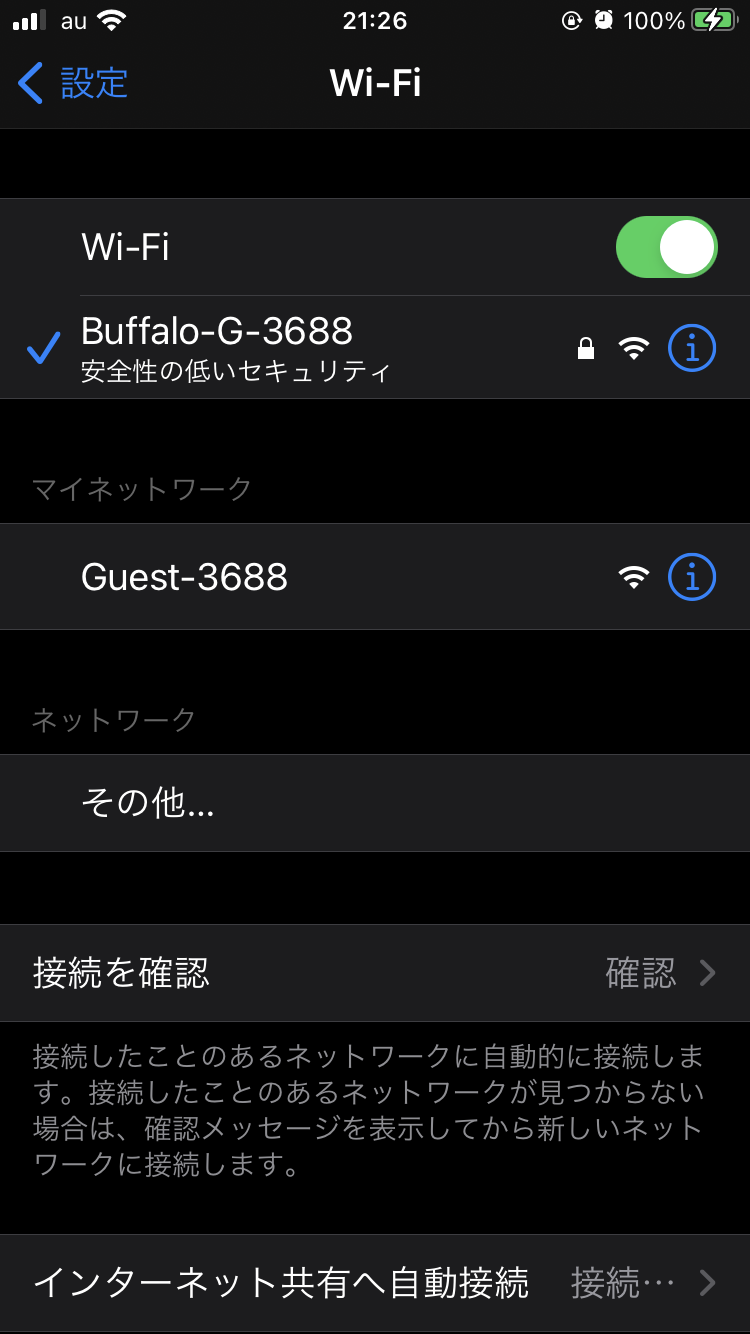
Task: Choose その他... to add another network
Action: click(148, 803)
